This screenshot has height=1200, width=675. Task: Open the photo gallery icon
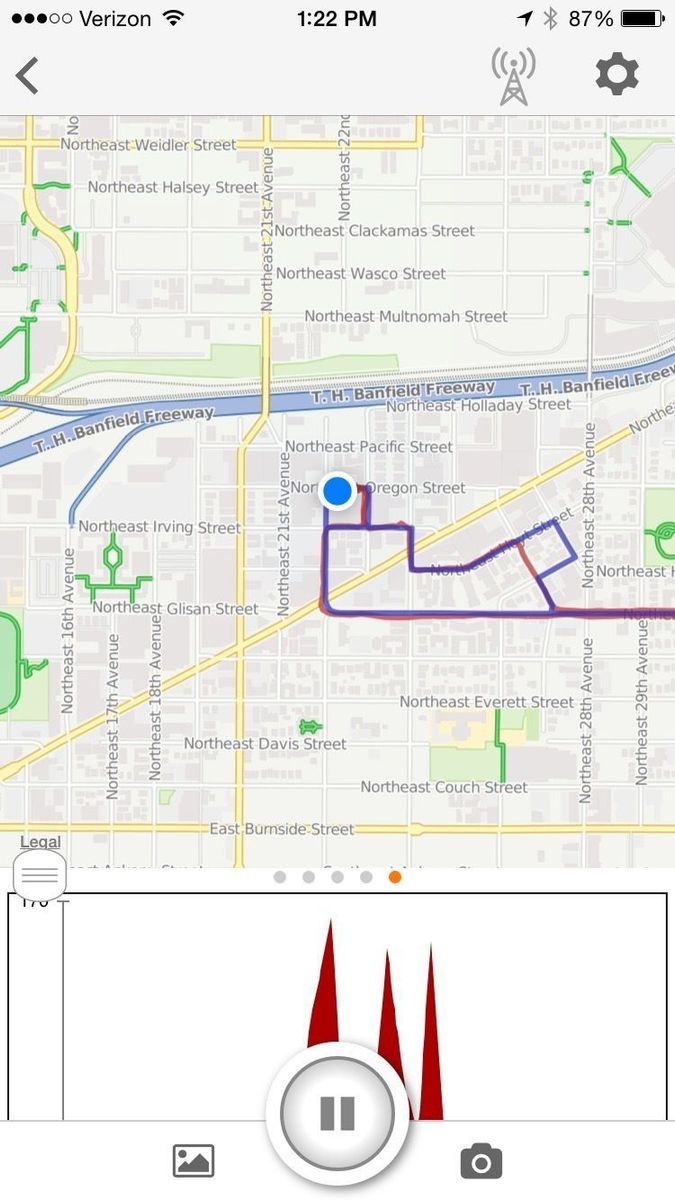coord(194,1161)
